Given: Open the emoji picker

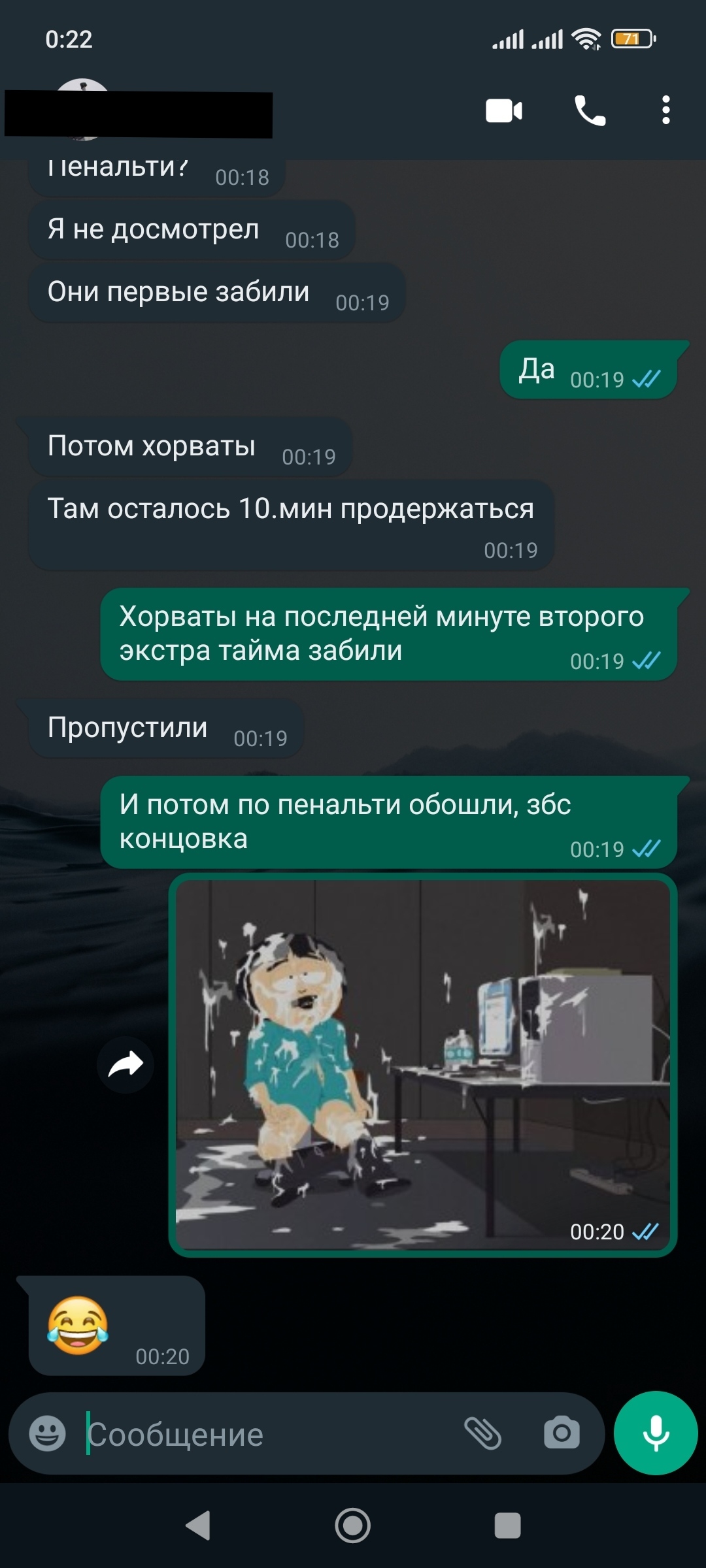Looking at the screenshot, I should coord(48,1434).
